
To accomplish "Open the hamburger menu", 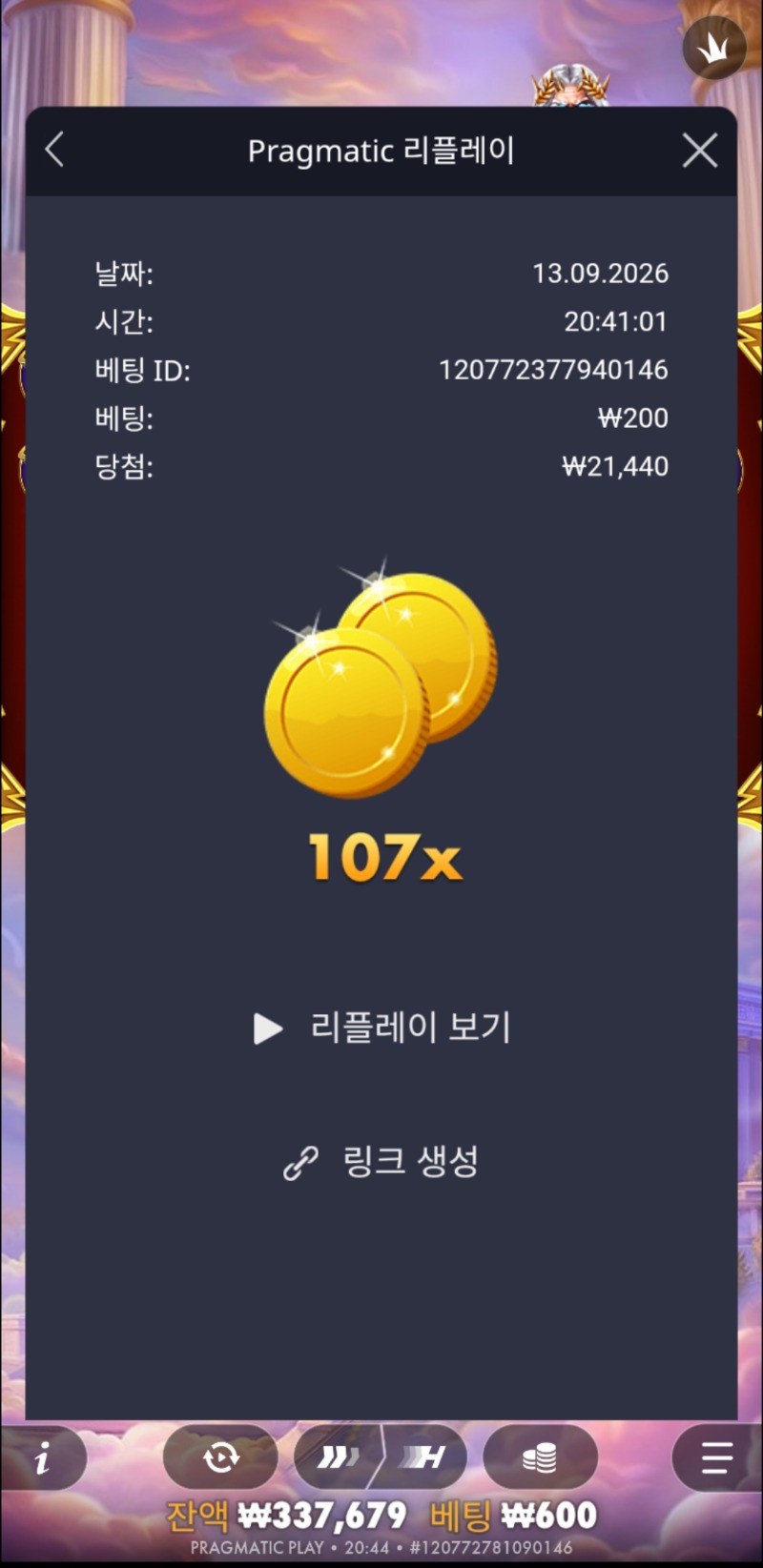I will point(716,1457).
